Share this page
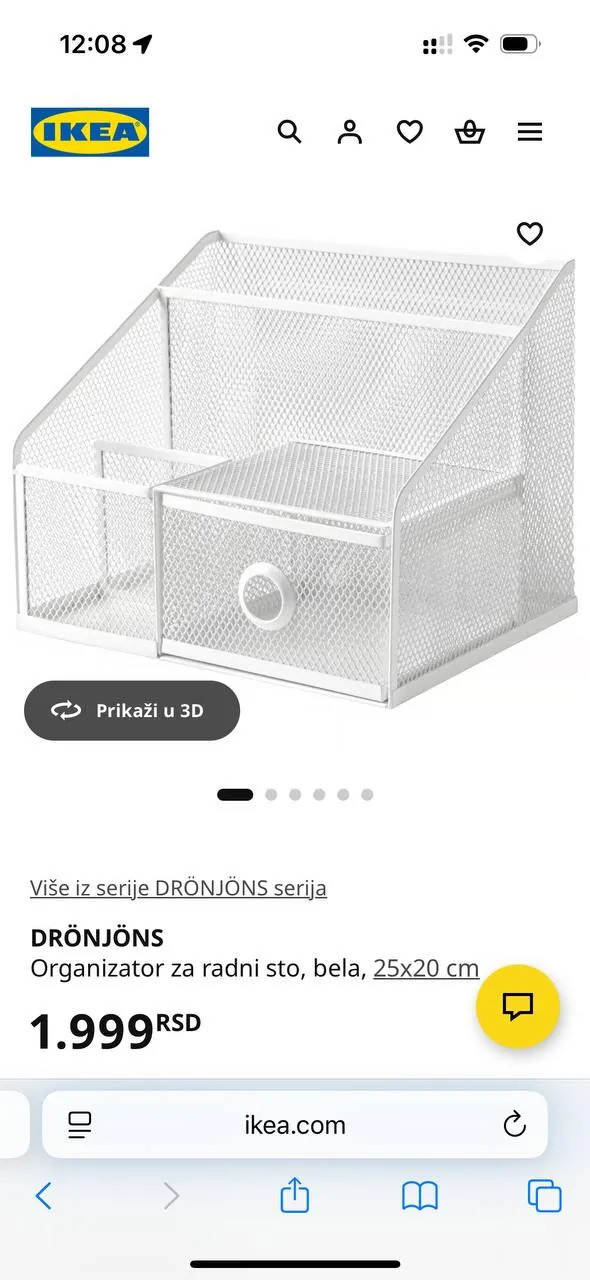Image resolution: width=590 pixels, height=1280 pixels. click(x=294, y=1194)
